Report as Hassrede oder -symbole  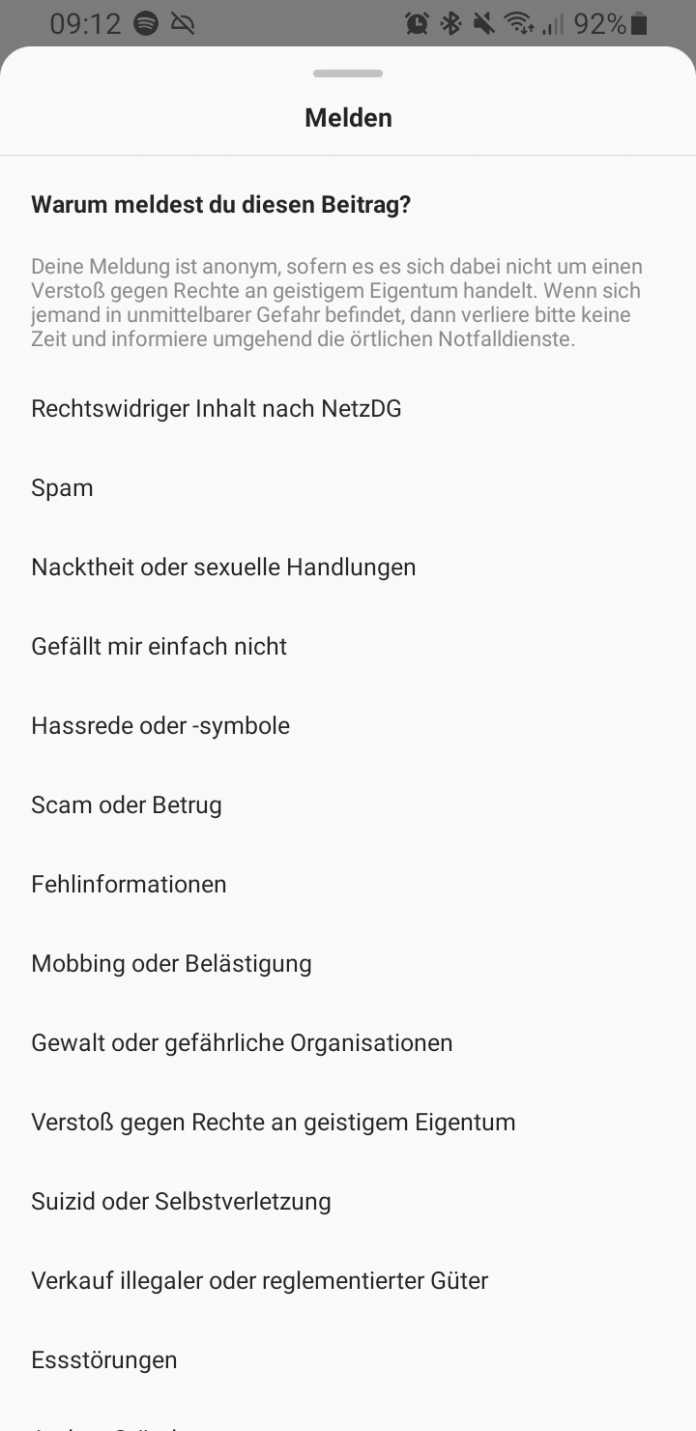tap(160, 725)
